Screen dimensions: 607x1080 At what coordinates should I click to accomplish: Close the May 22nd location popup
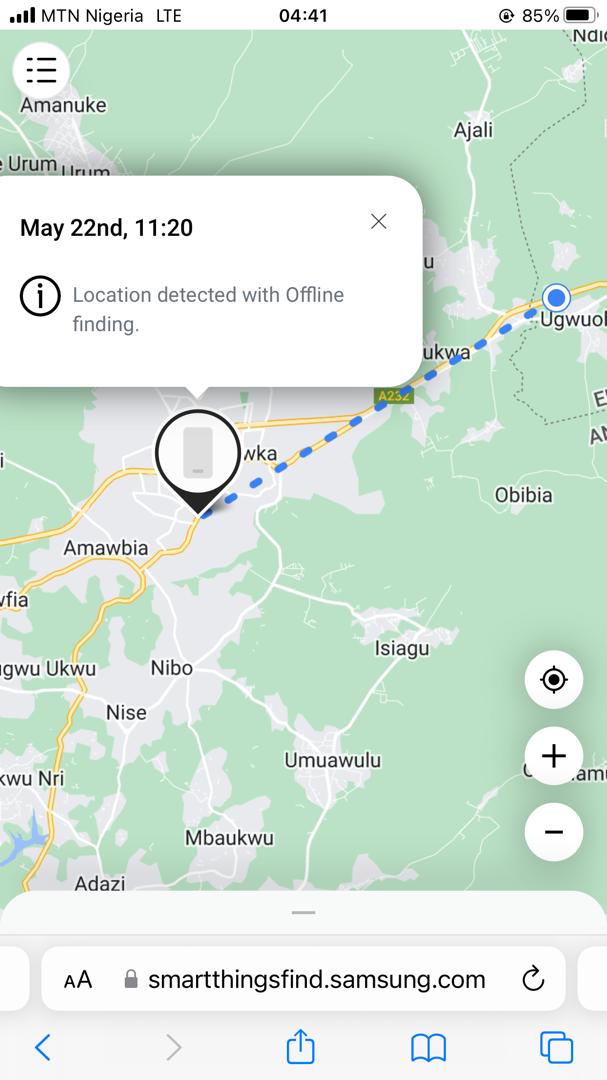[x=378, y=222]
